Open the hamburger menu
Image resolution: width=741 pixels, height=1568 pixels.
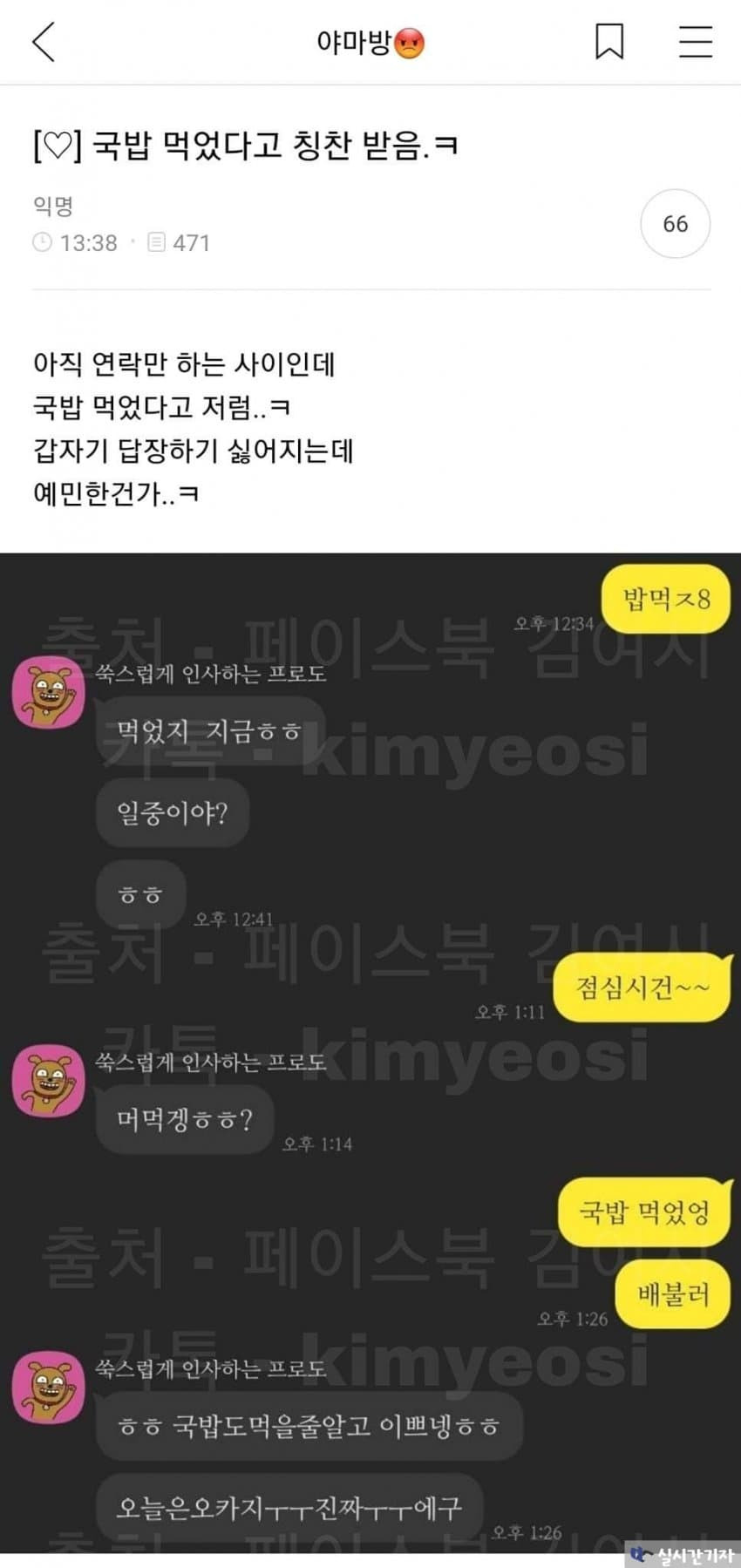(x=695, y=42)
